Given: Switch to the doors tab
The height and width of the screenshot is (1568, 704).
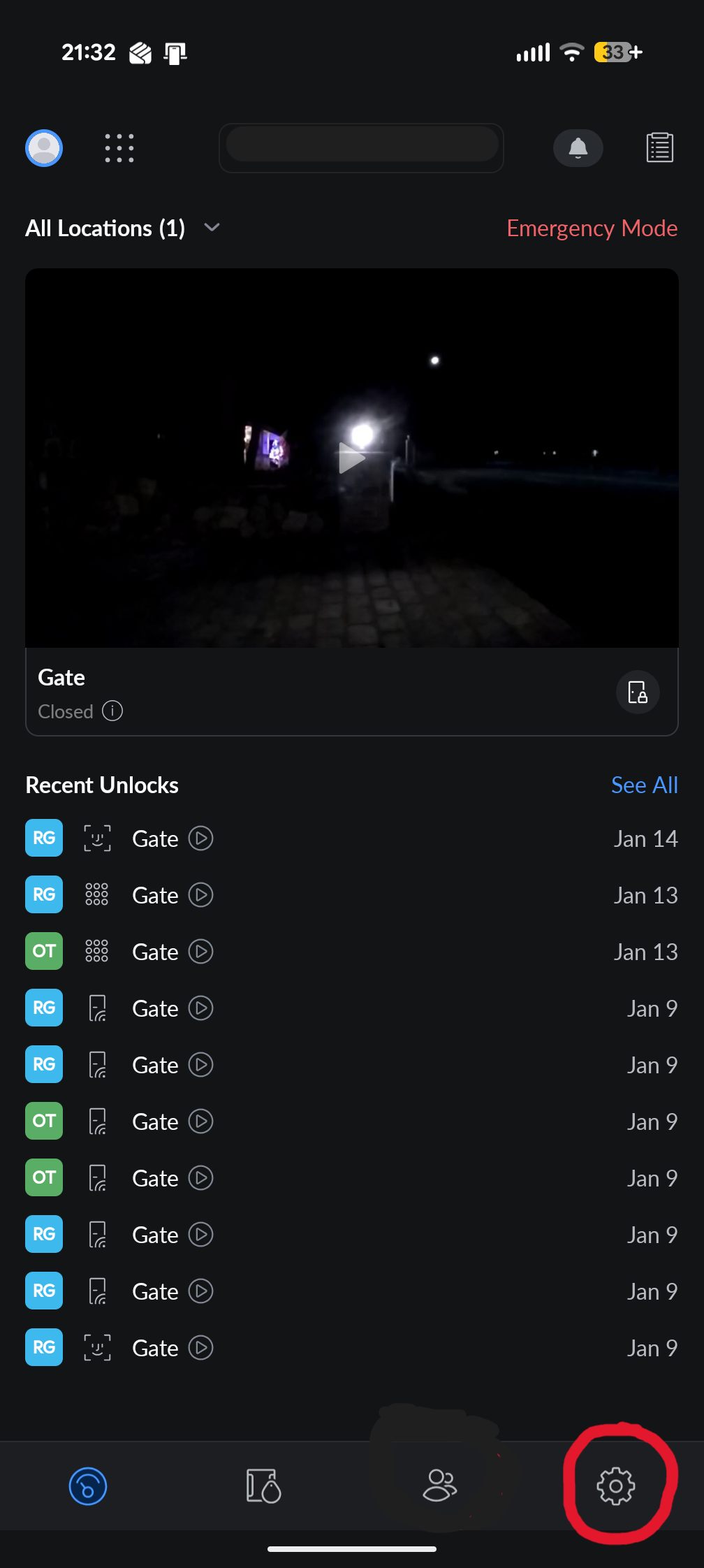Looking at the screenshot, I should point(263,1486).
